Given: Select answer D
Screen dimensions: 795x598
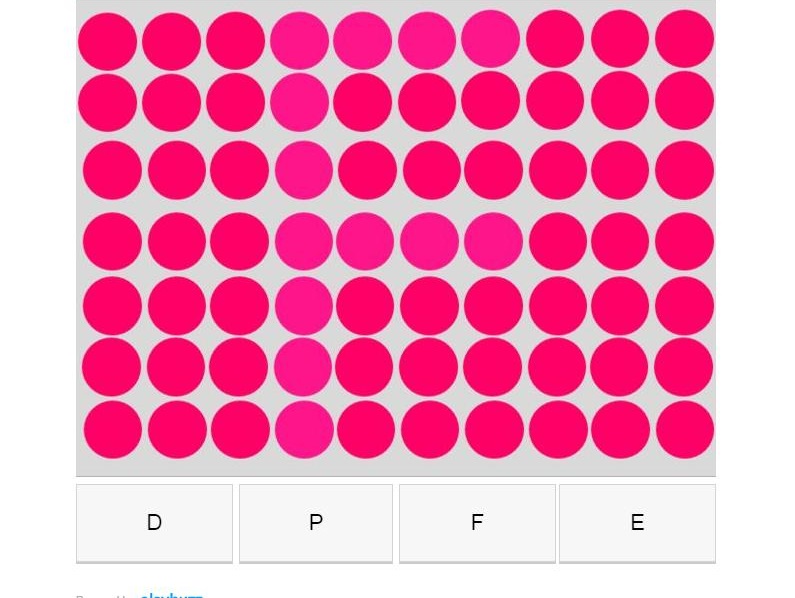Looking at the screenshot, I should tap(154, 523).
